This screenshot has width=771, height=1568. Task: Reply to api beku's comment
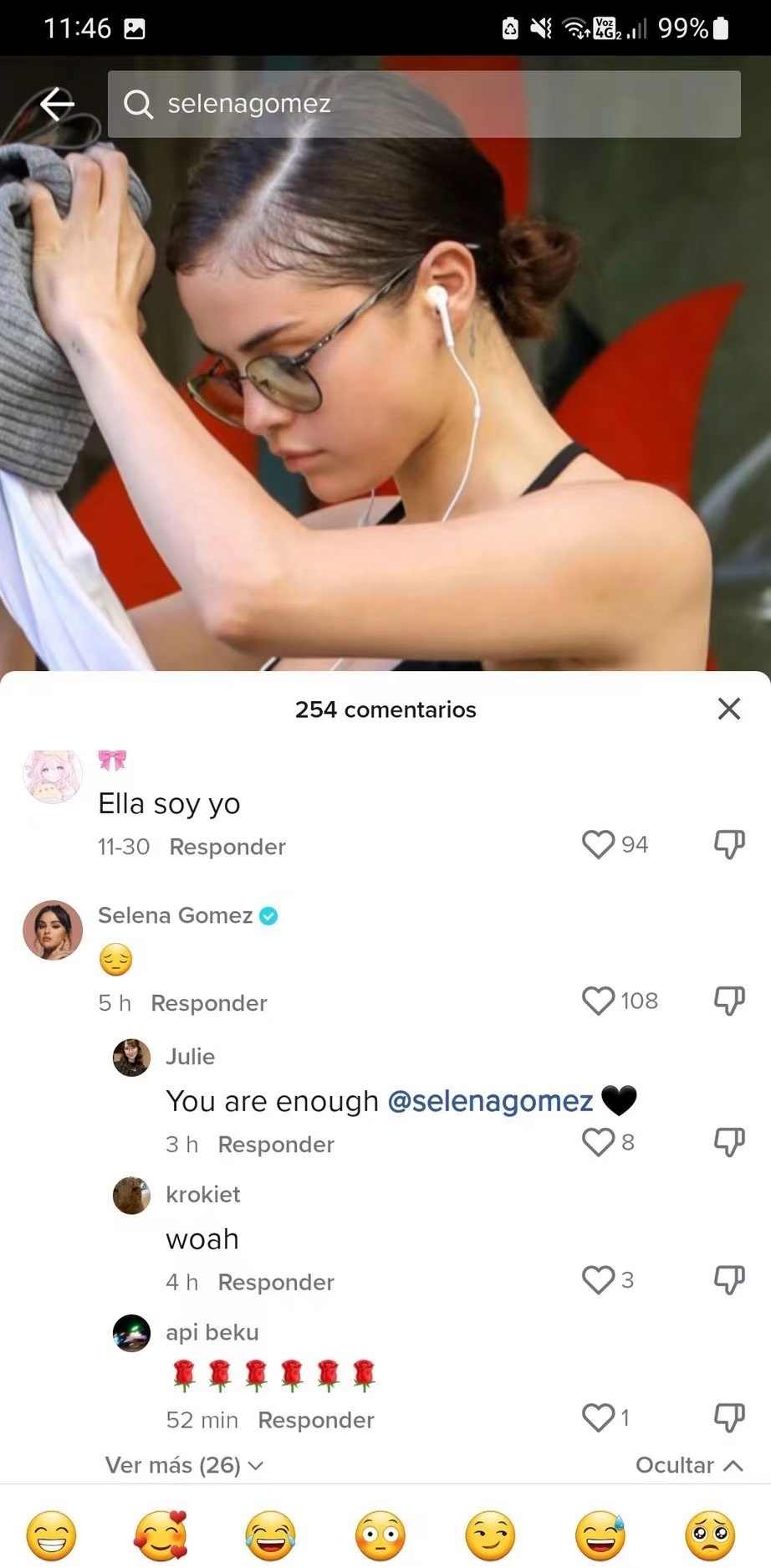point(315,1420)
